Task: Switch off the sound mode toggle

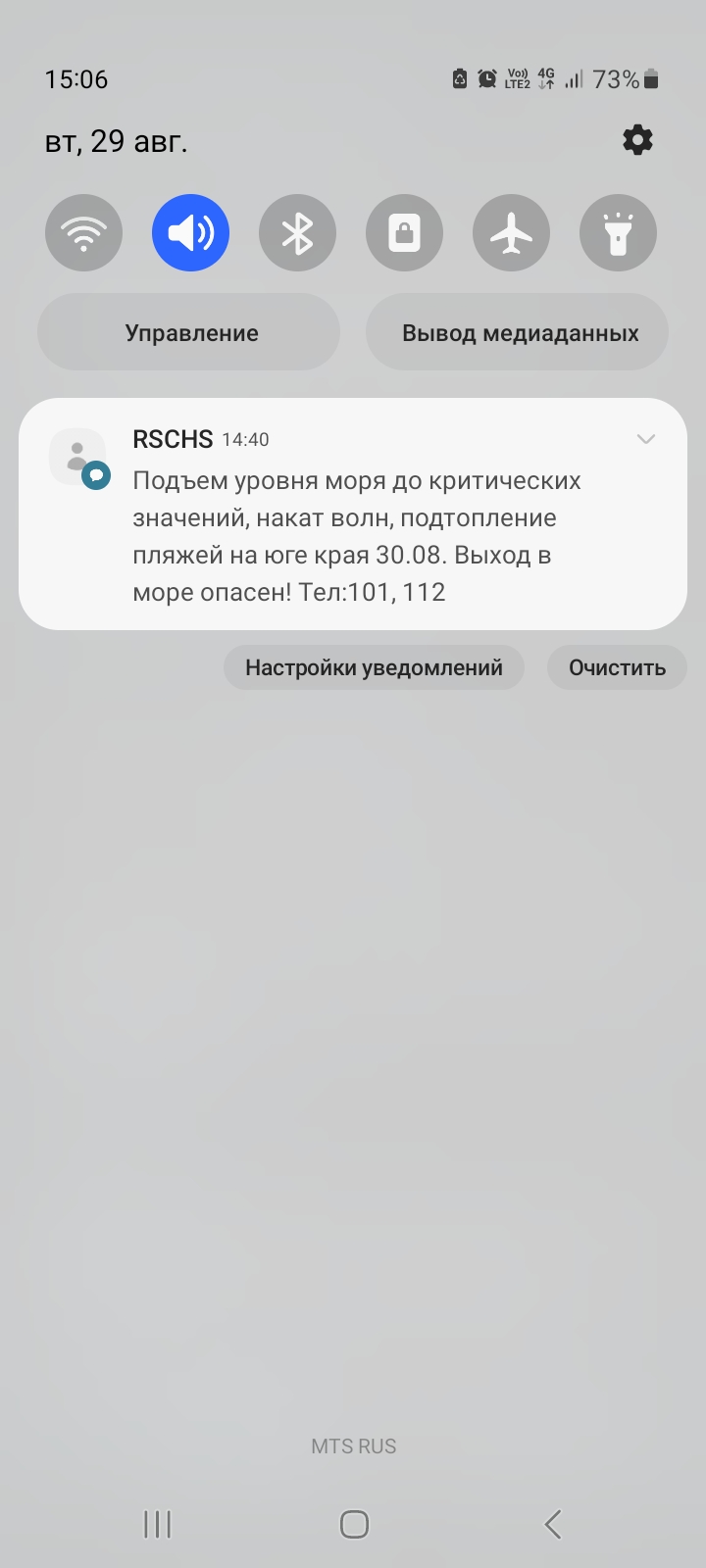Action: coord(190,233)
